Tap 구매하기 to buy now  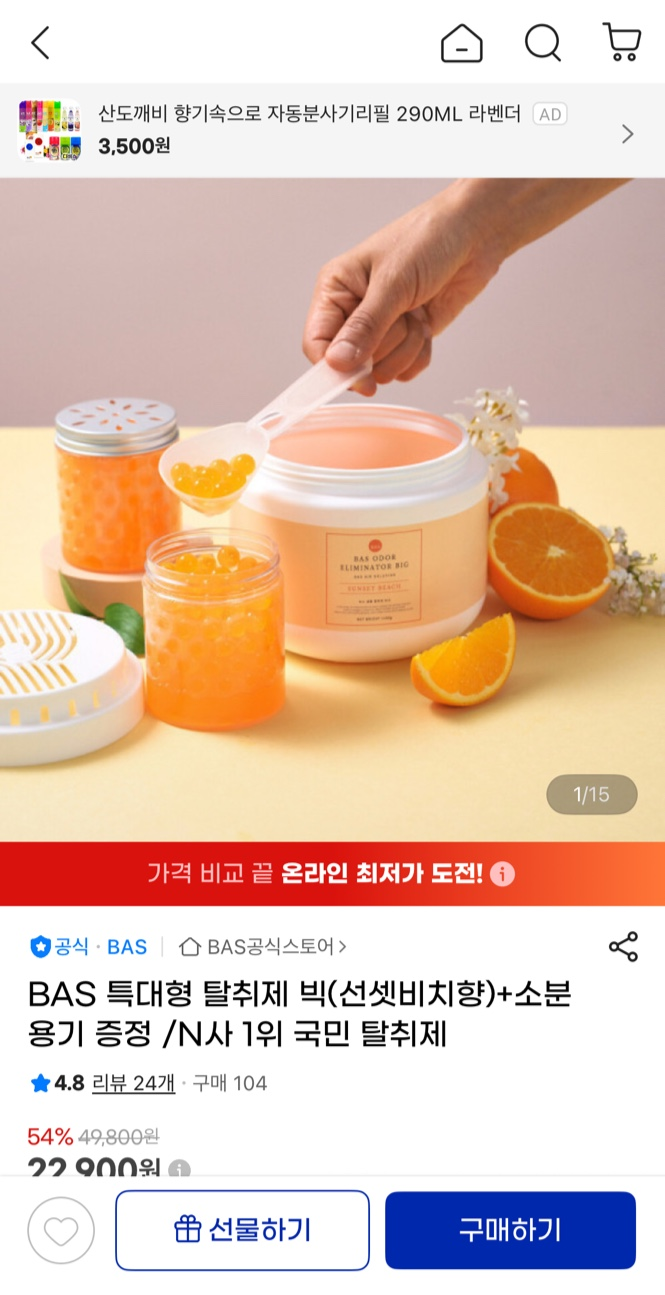click(x=510, y=1230)
